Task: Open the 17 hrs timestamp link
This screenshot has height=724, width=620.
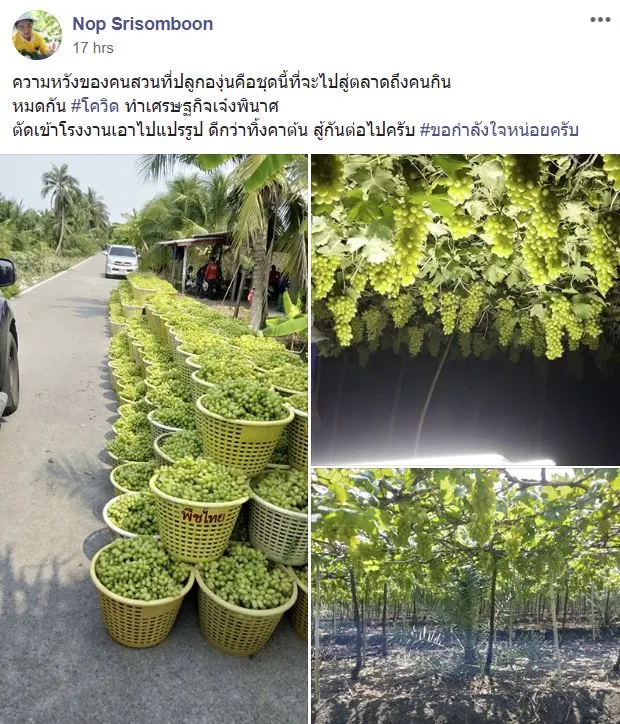Action: [93, 47]
